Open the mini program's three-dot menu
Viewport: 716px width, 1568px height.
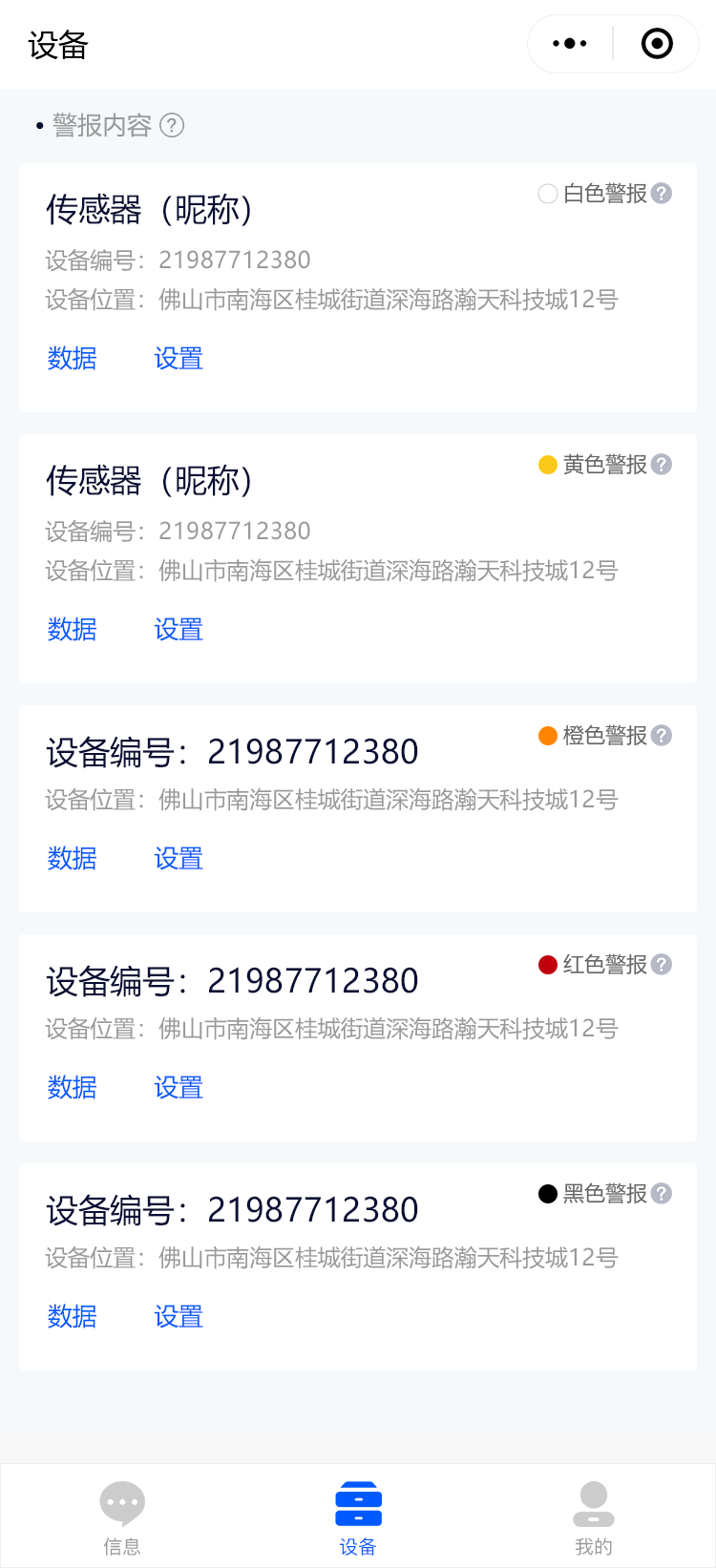[x=570, y=44]
